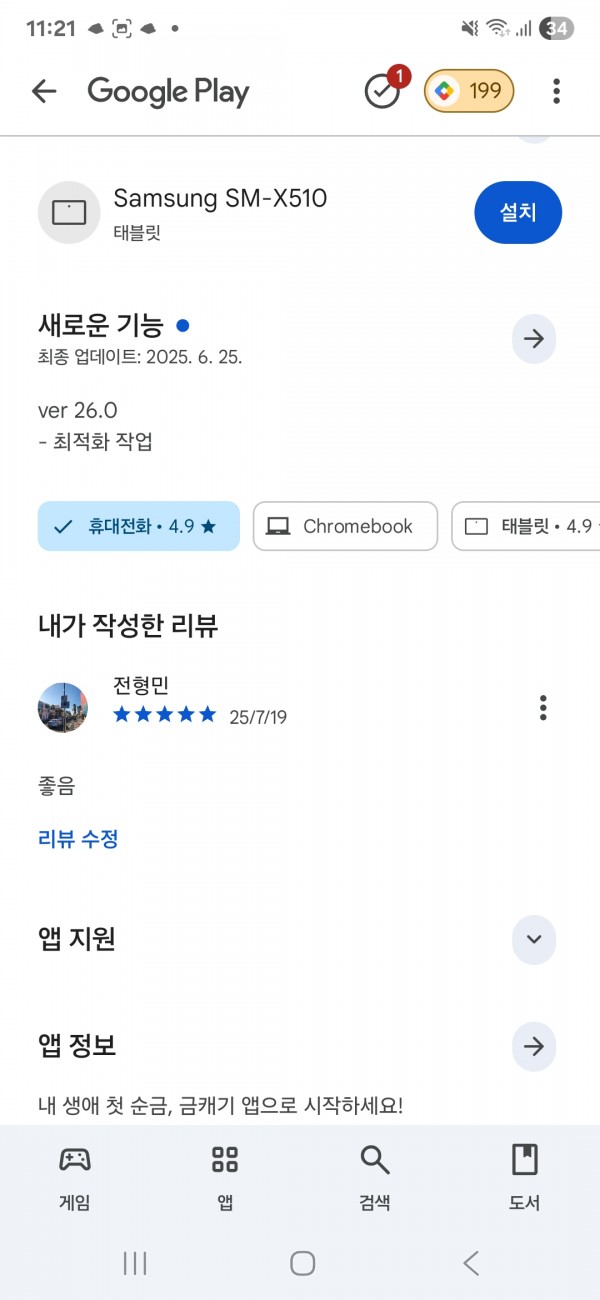Switch to the 게임 tab
600x1300 pixels.
click(x=75, y=1178)
